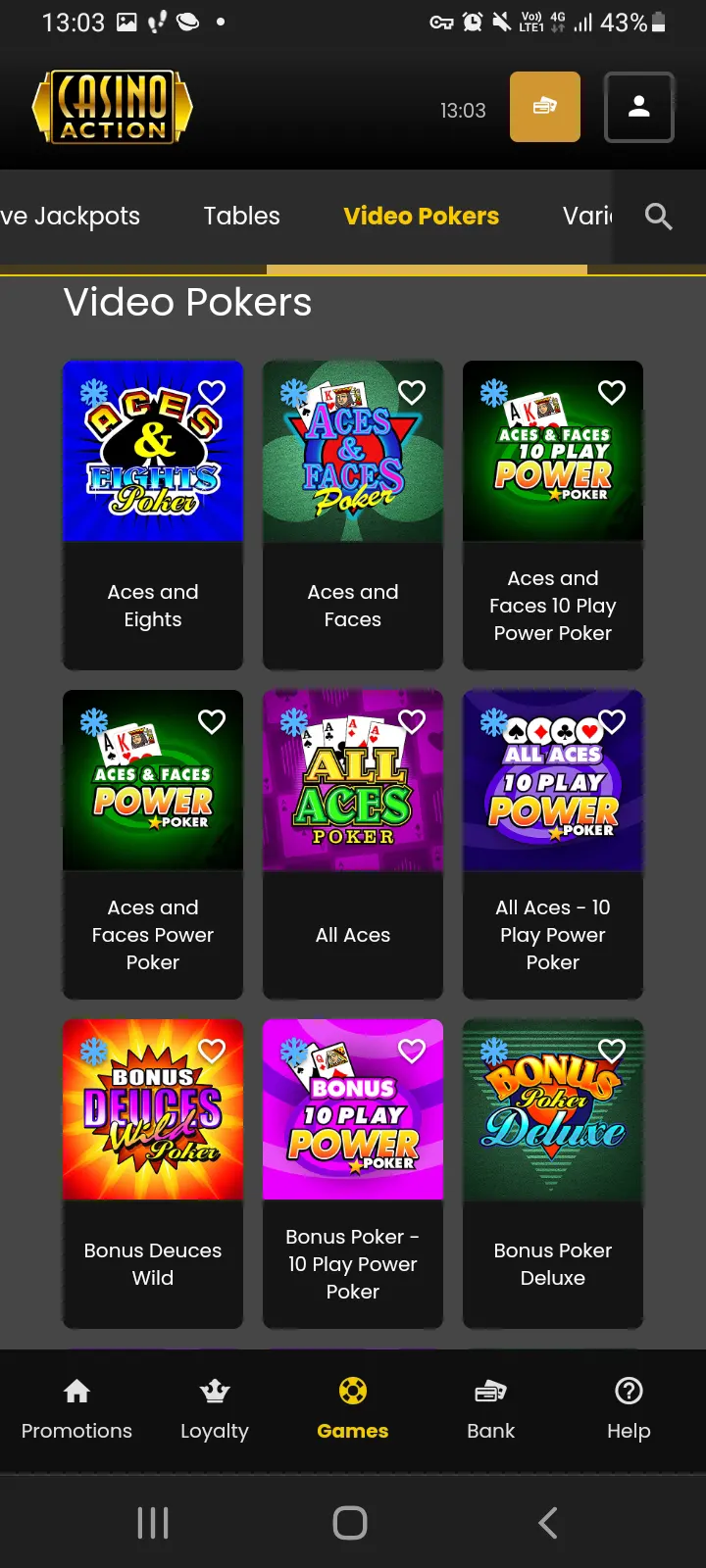Screen dimensions: 706x1568
Task: Favorite the Aces and Faces game
Action: pyautogui.click(x=412, y=392)
